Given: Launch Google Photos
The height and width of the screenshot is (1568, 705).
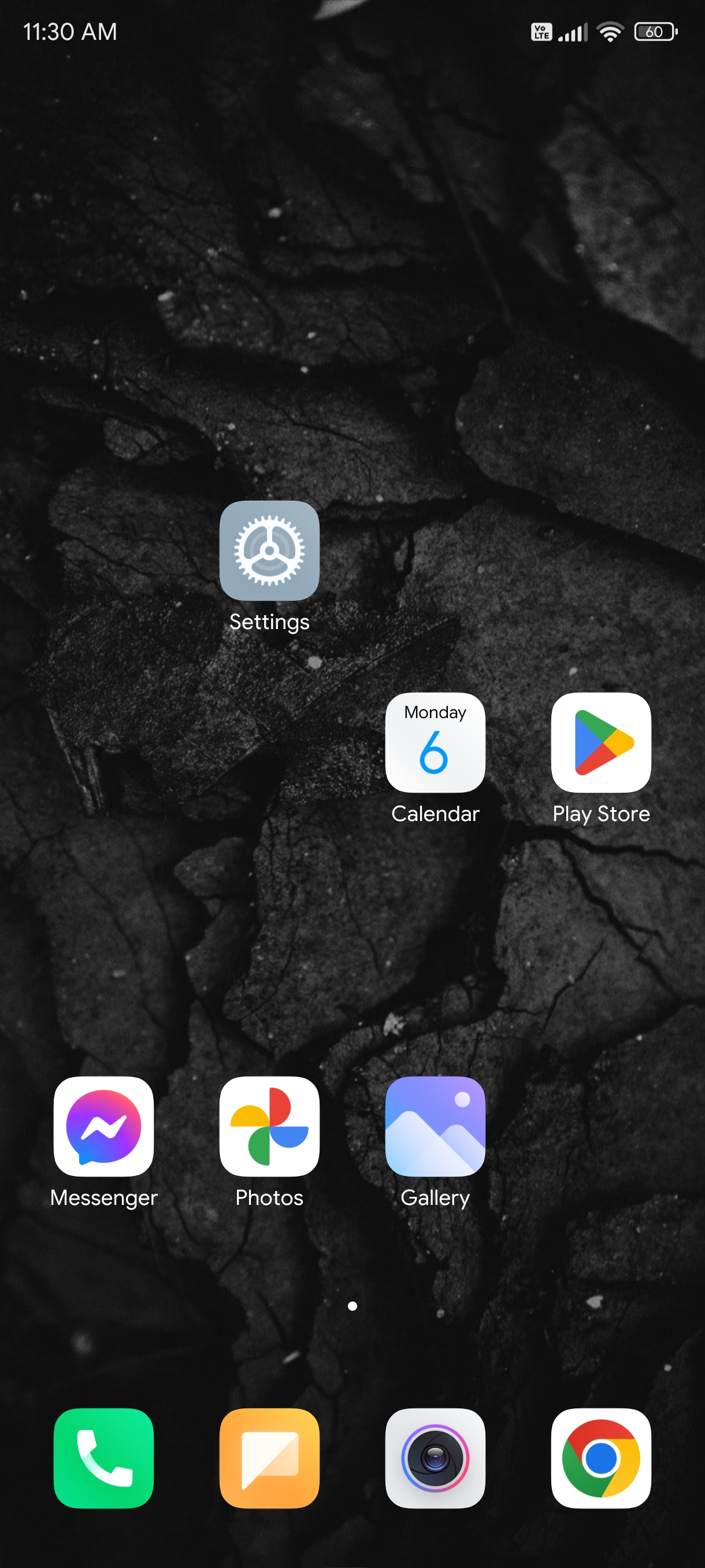Looking at the screenshot, I should (x=269, y=1126).
